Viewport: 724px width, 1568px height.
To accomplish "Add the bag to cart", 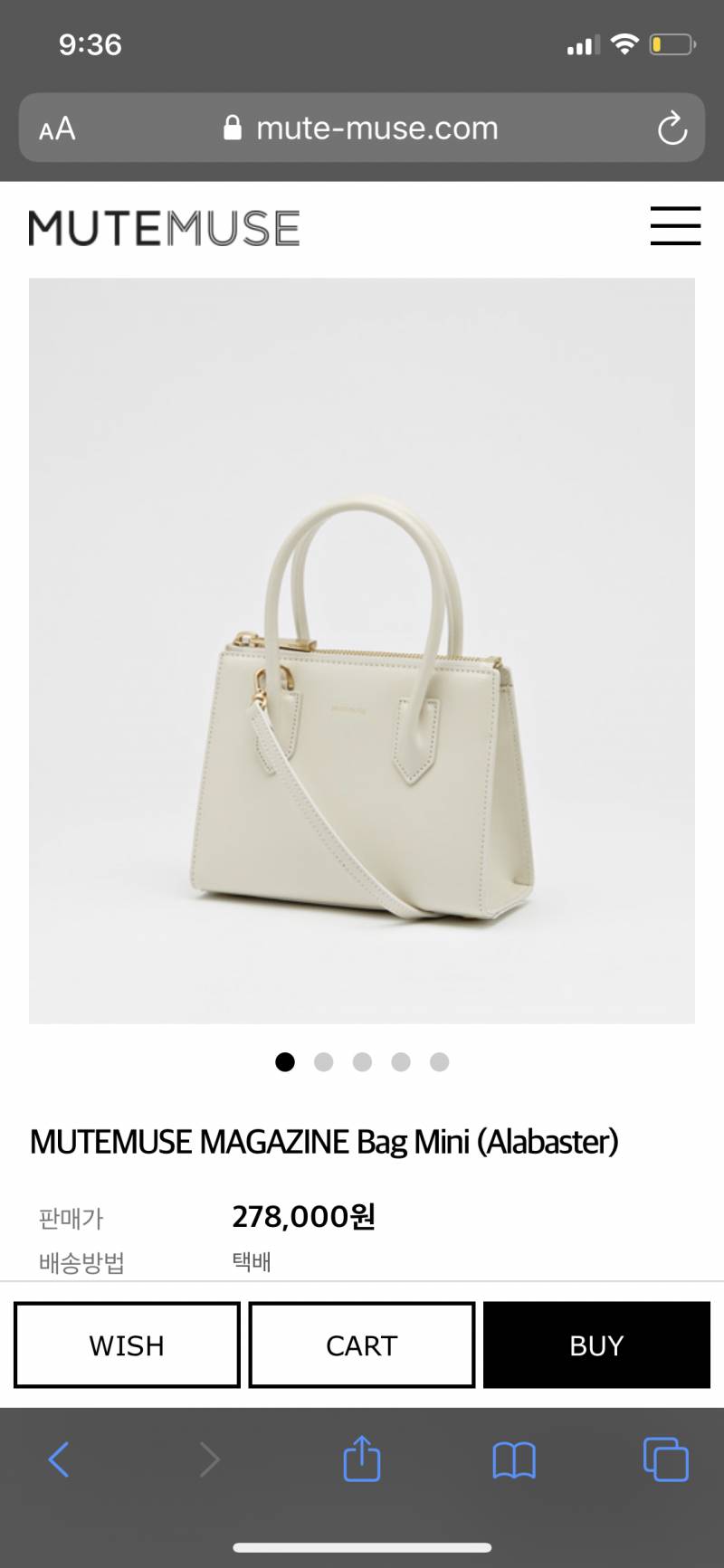I will [362, 1345].
